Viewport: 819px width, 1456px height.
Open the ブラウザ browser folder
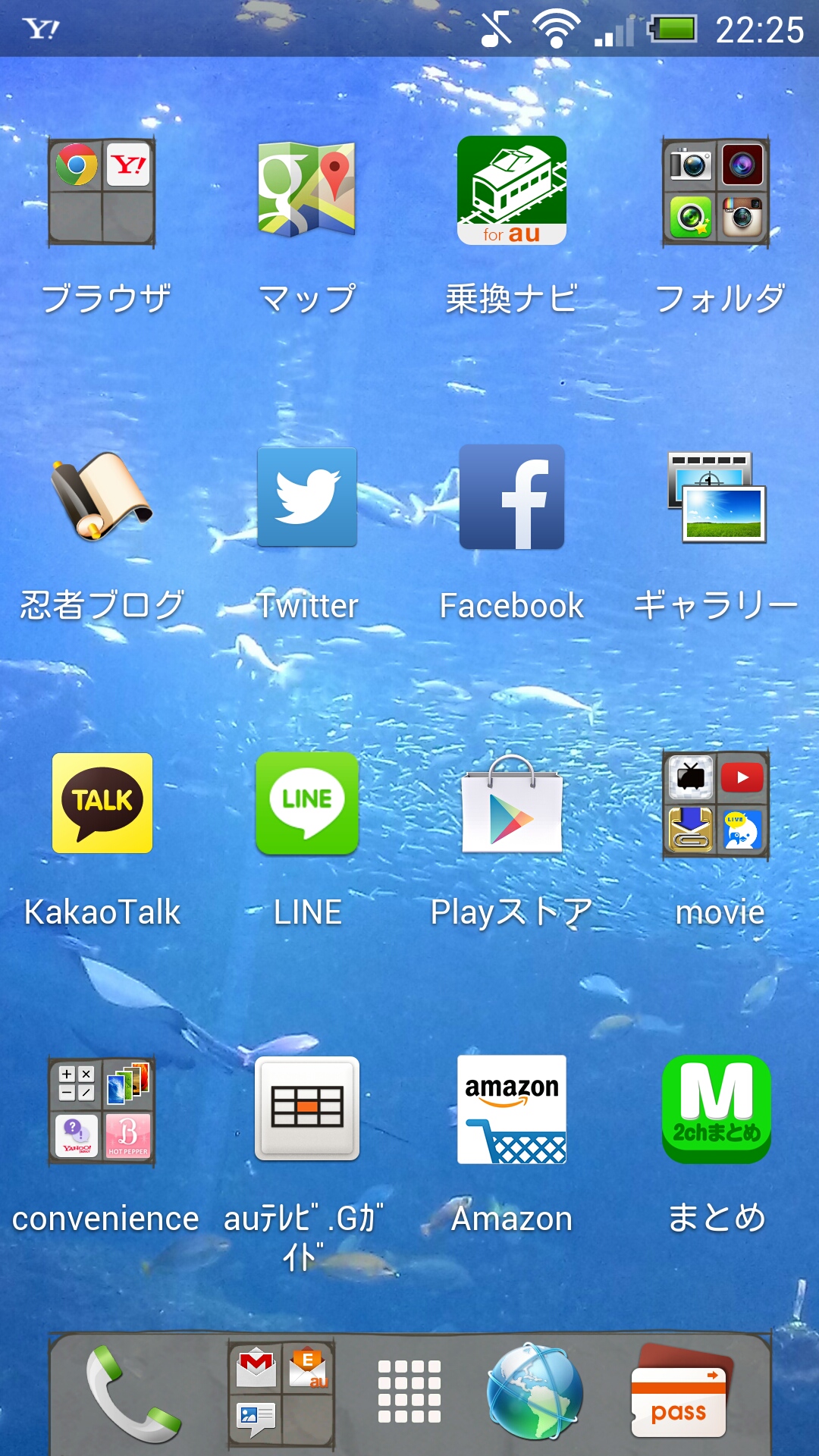point(102,193)
